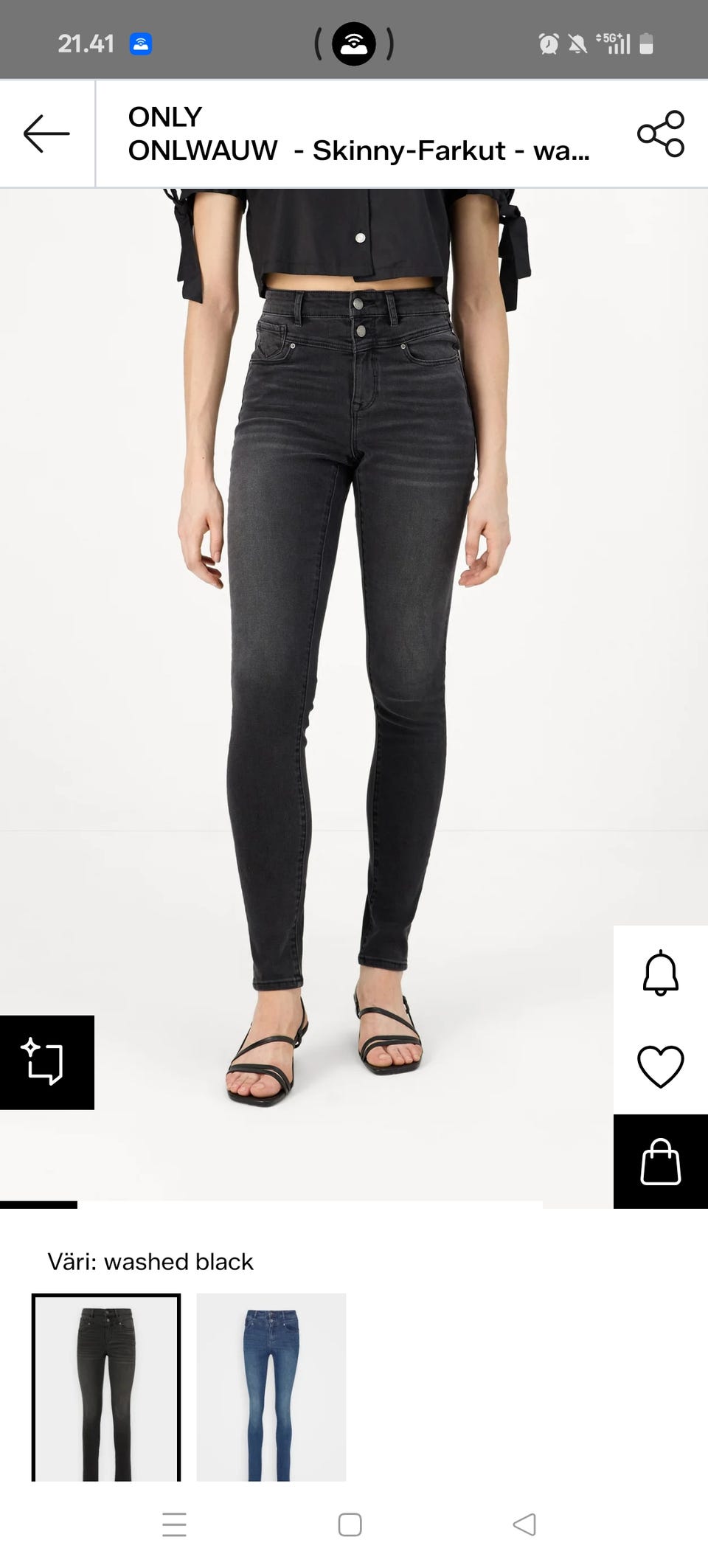Select the blue denim colour swatch
The height and width of the screenshot is (1568, 708).
tap(271, 1387)
